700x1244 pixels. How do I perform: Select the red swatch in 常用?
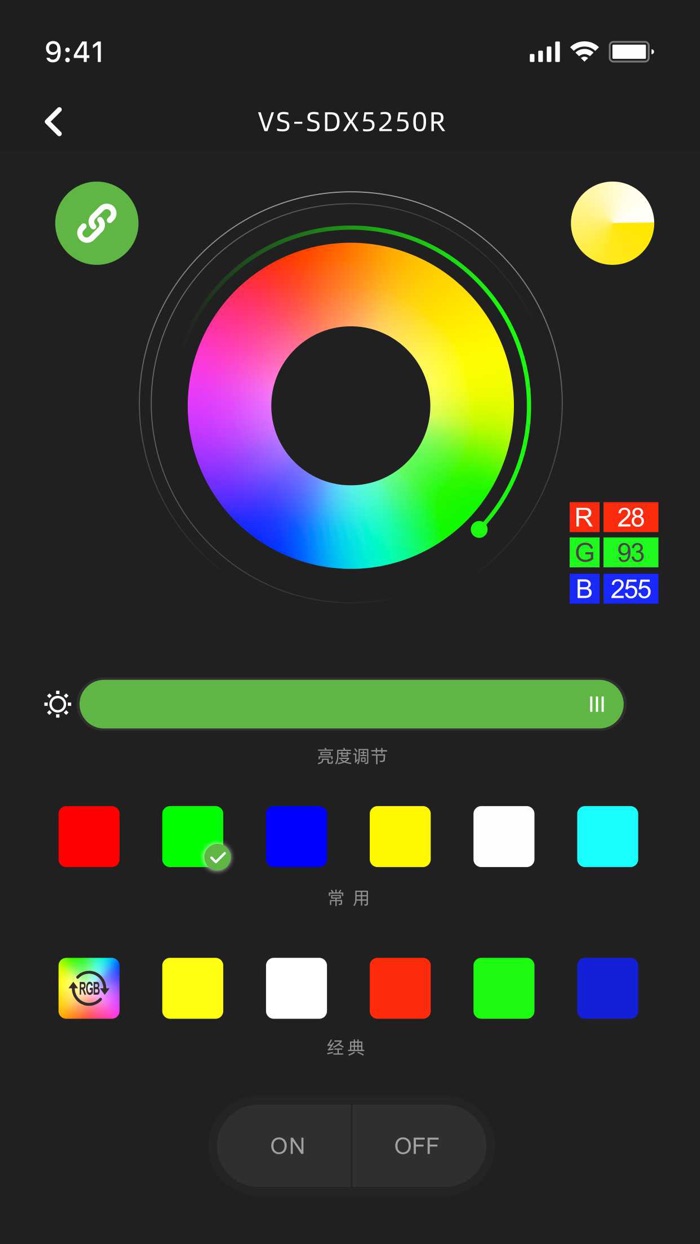(x=89, y=836)
